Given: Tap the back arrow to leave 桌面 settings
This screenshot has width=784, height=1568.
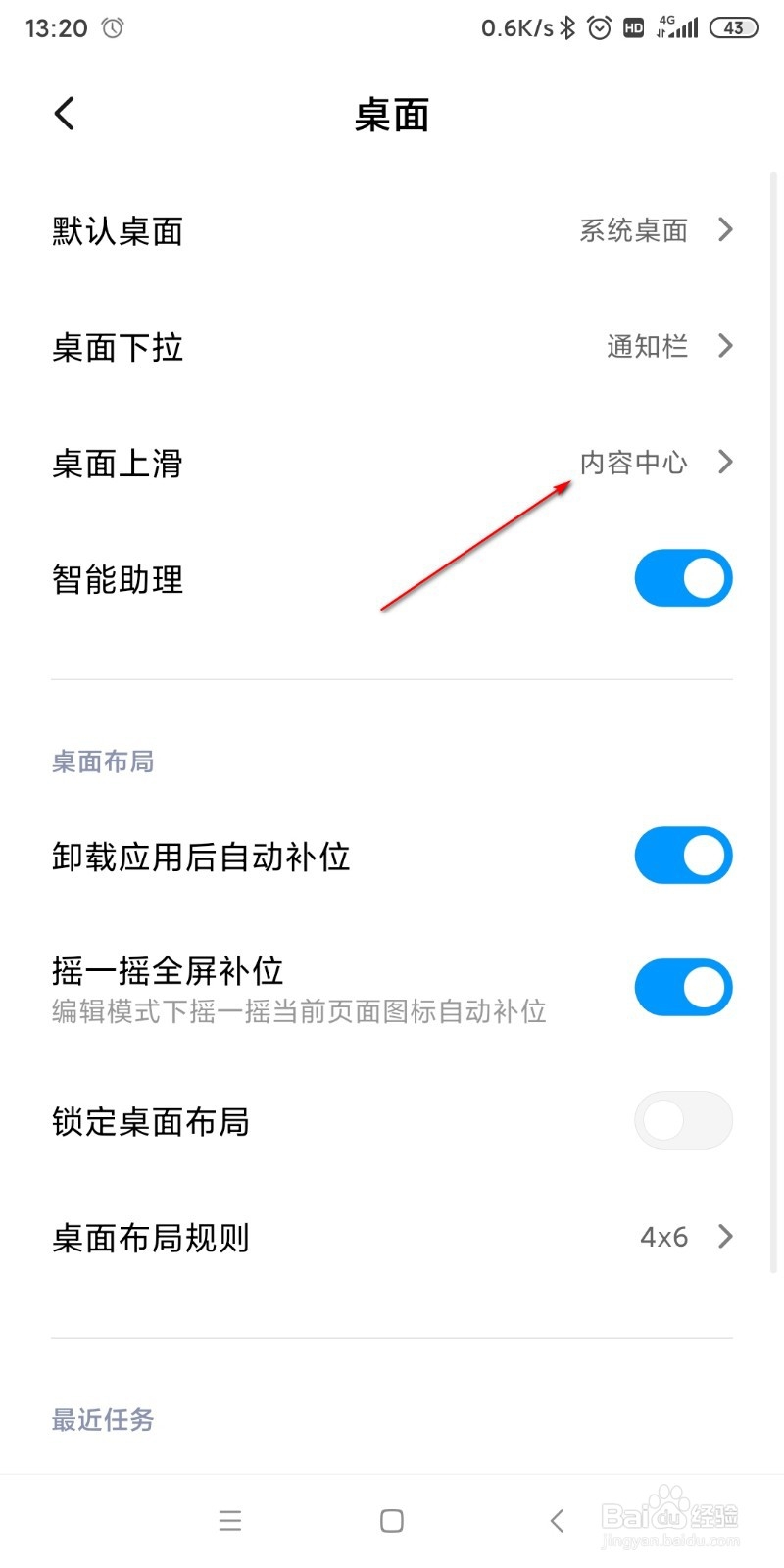Looking at the screenshot, I should [64, 113].
